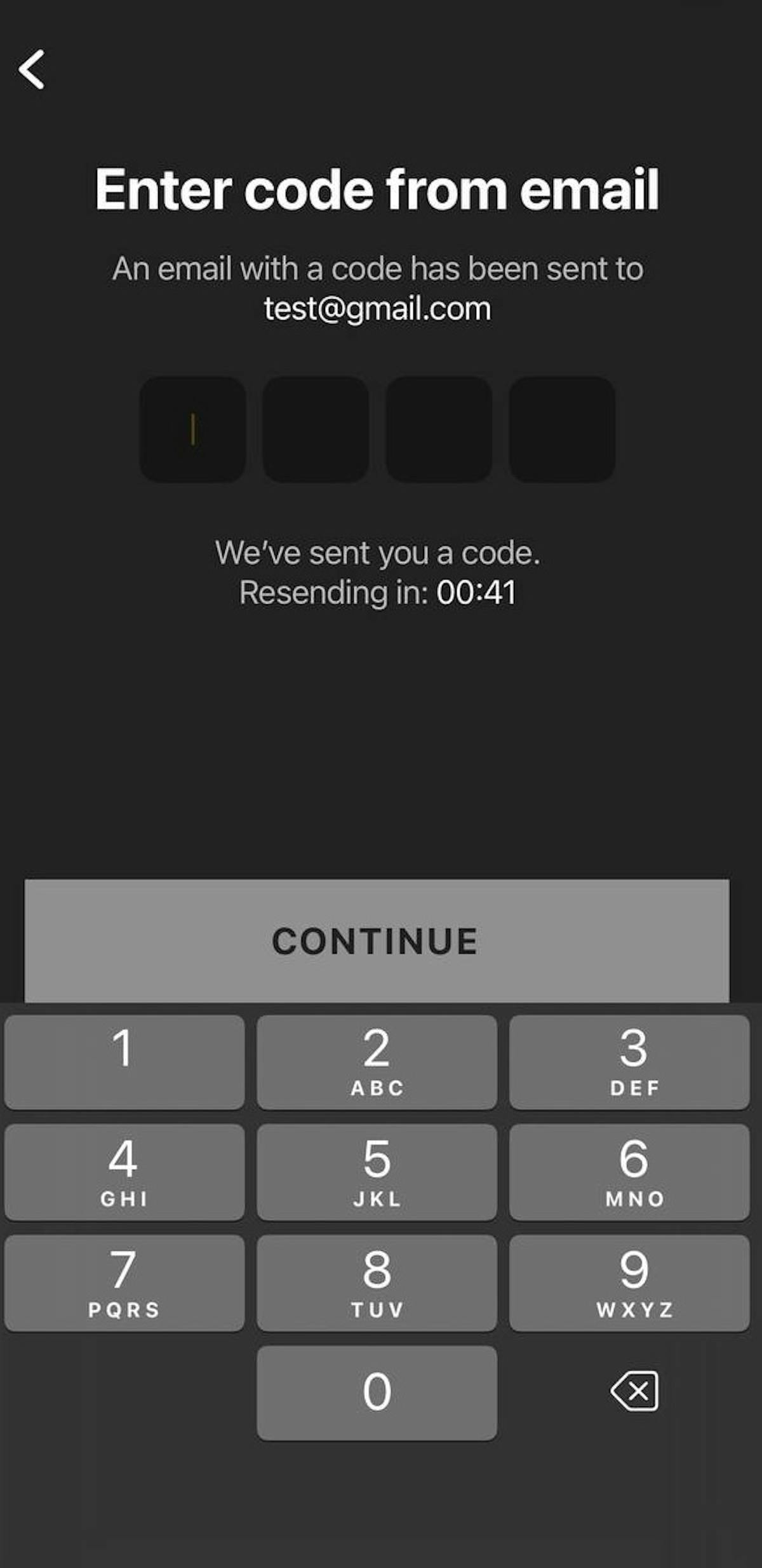
Task: Select the fourth code digit box
Action: [562, 429]
